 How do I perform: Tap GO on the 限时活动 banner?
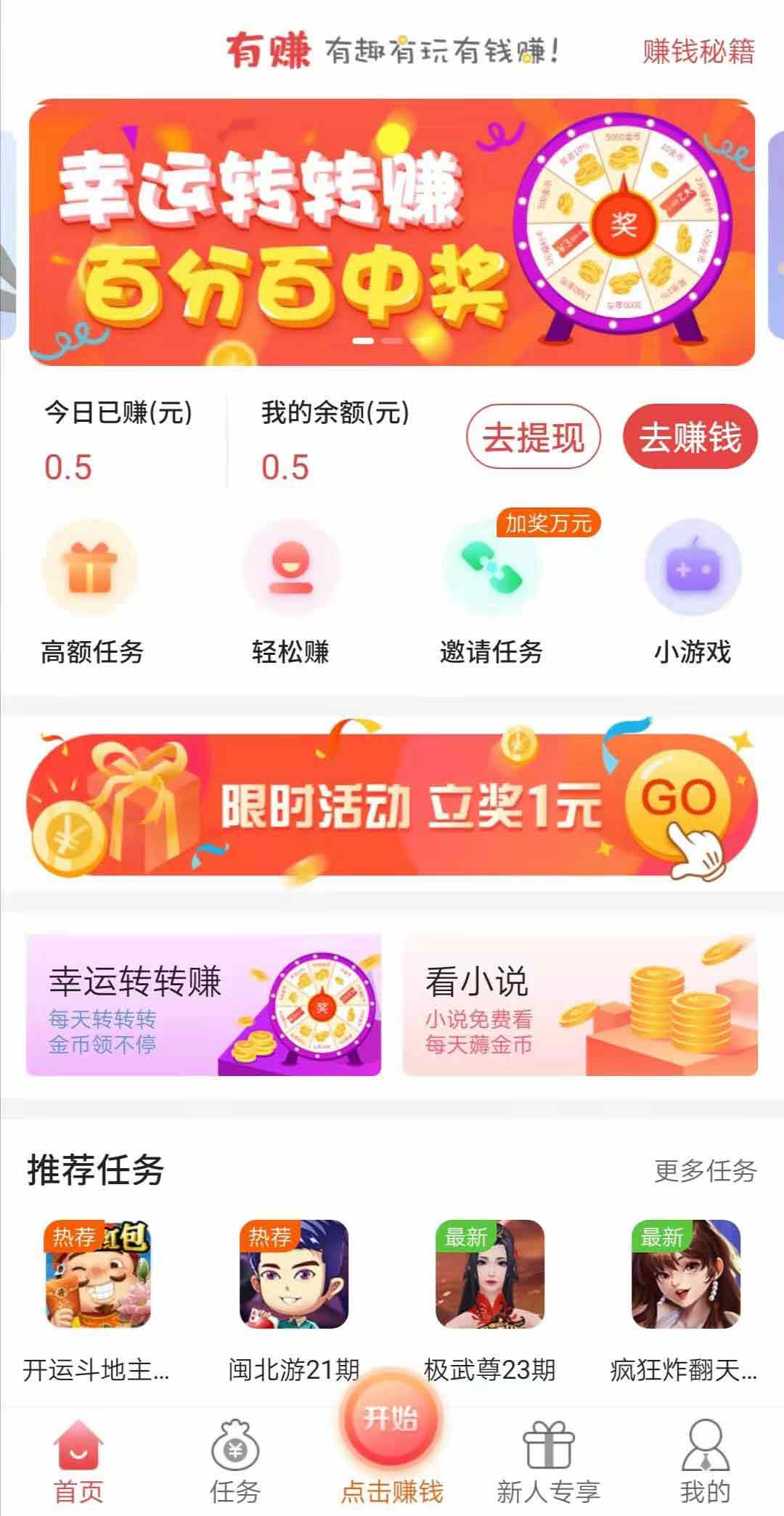pos(679,799)
